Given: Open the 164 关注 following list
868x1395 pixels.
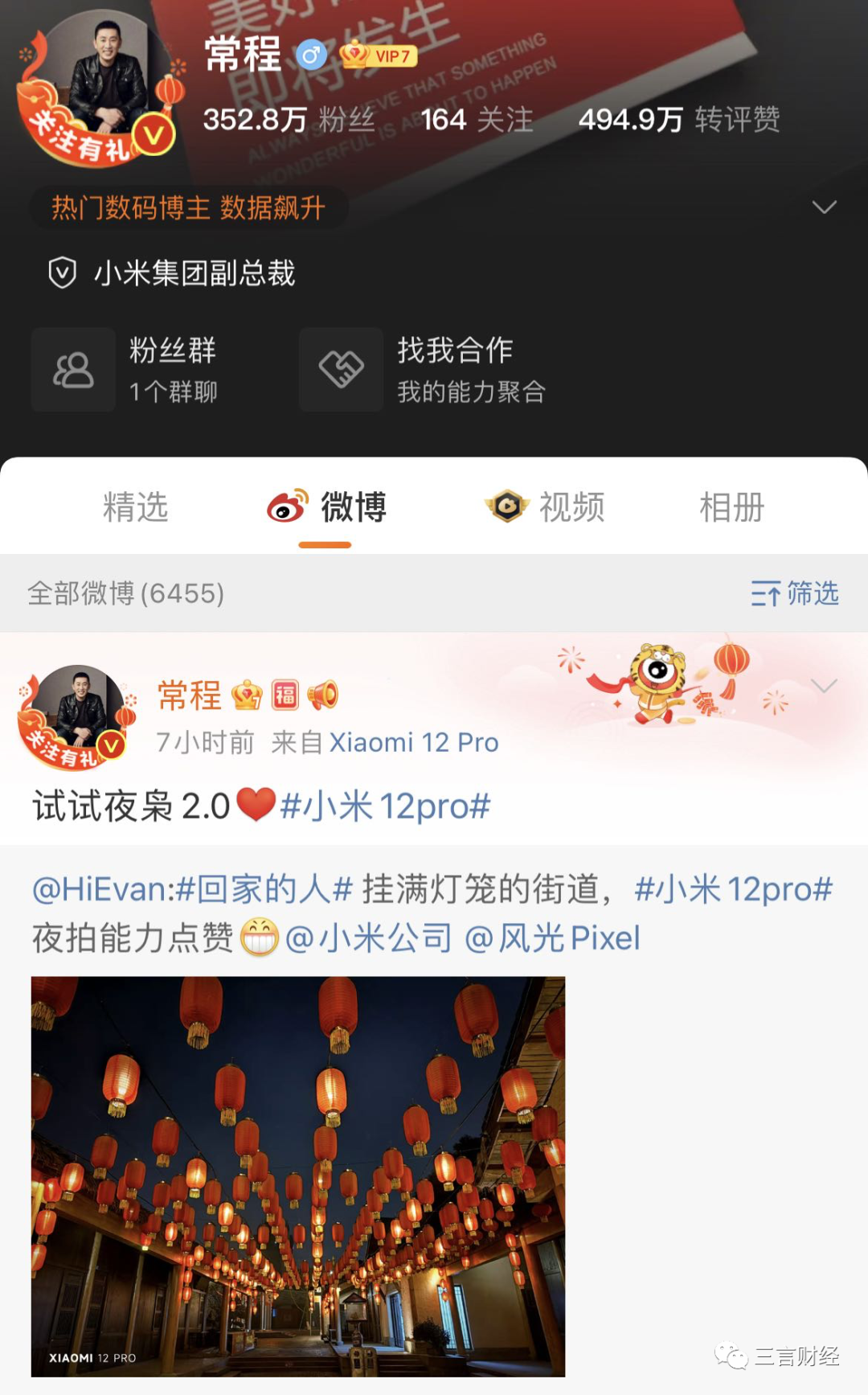Looking at the screenshot, I should pos(477,120).
